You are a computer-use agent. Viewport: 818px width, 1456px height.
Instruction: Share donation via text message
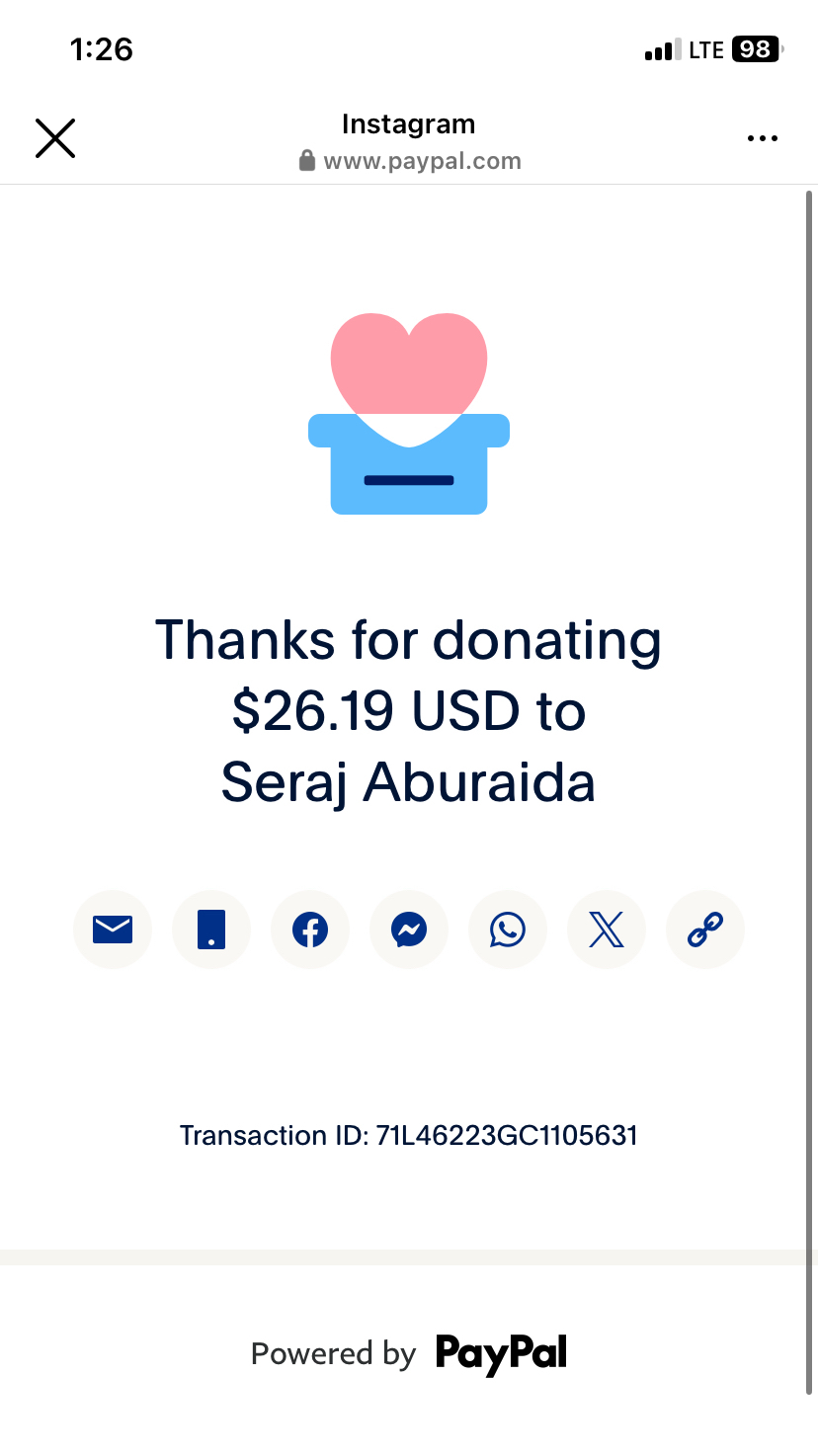click(211, 930)
